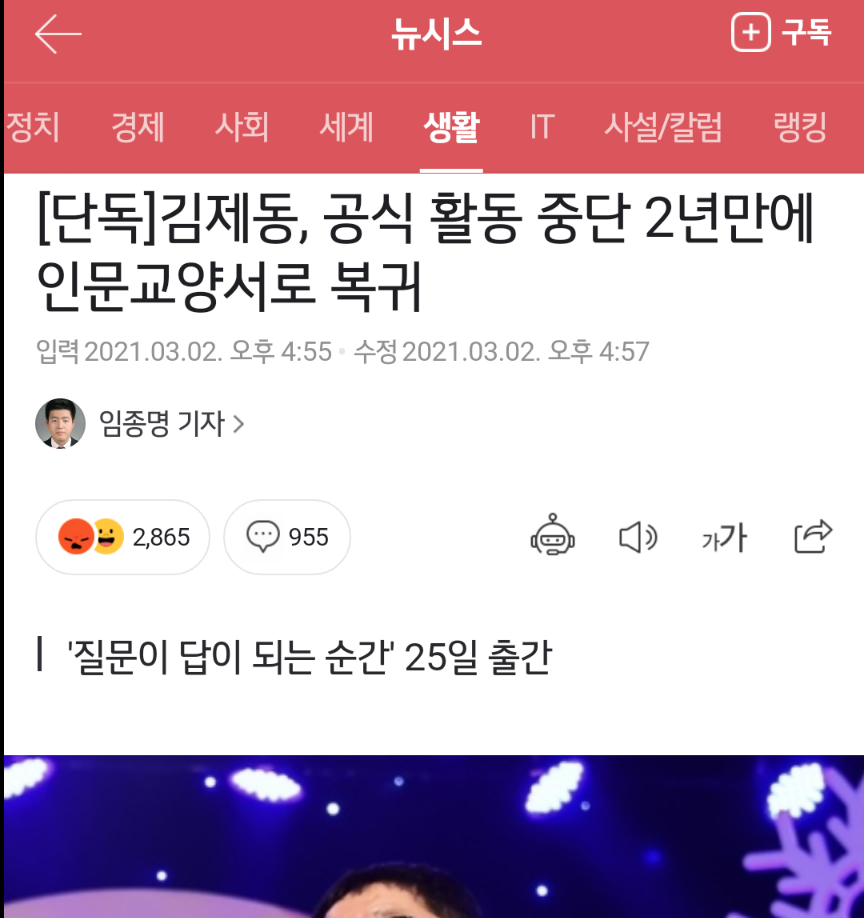
Task: Open the IT tab
Action: tap(541, 127)
